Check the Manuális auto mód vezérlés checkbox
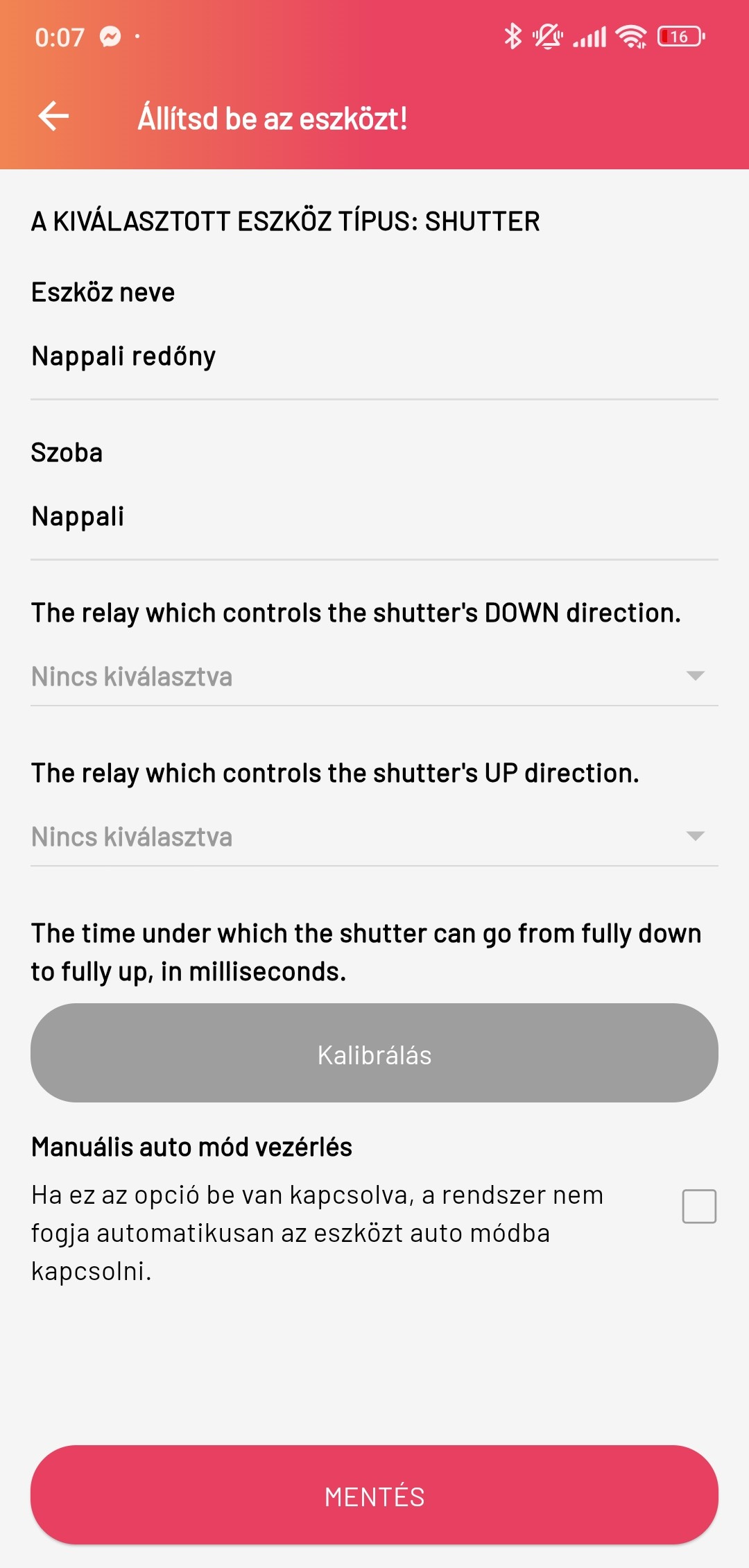 pyautogui.click(x=698, y=1207)
